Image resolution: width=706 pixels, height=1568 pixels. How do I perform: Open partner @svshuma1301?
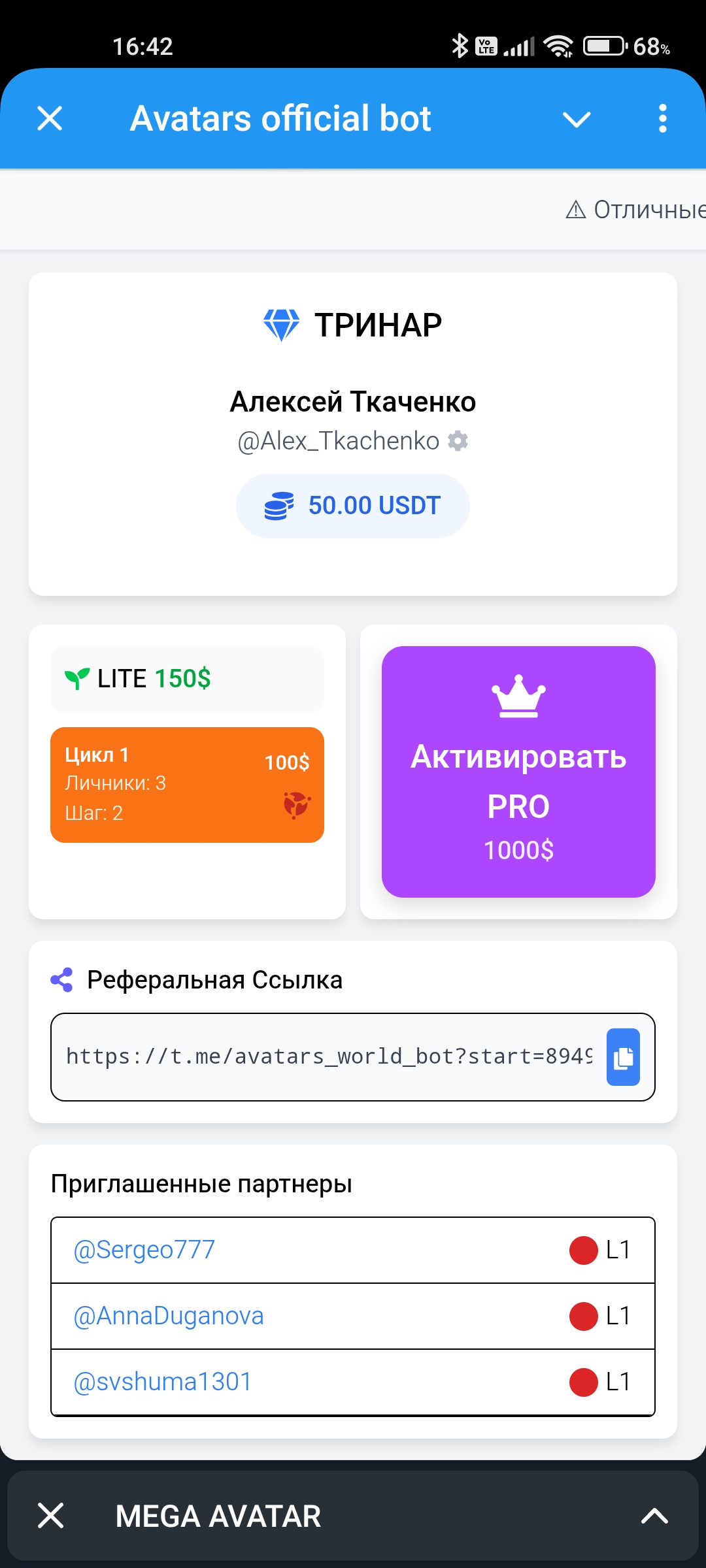tap(163, 1382)
